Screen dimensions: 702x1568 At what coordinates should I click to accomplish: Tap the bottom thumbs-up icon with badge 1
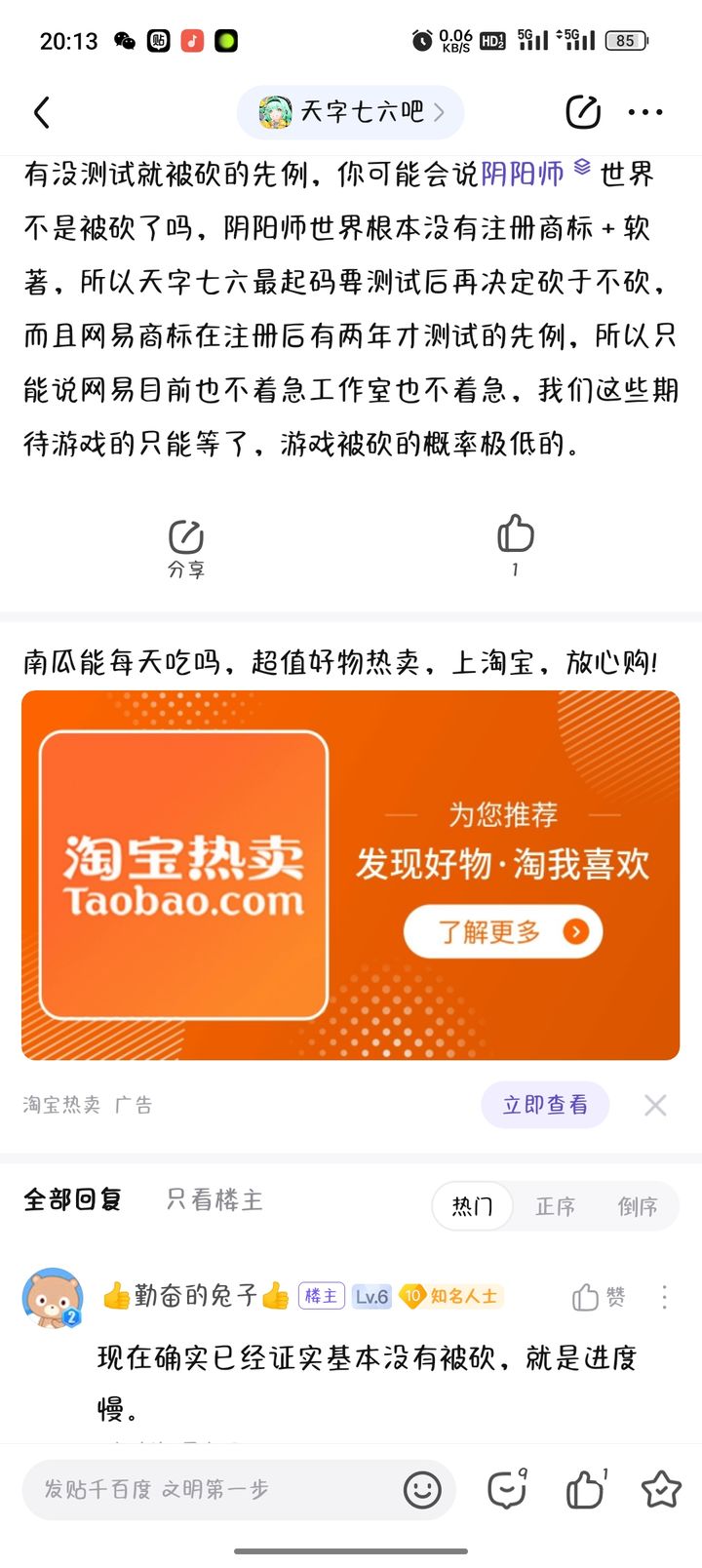(x=583, y=1489)
